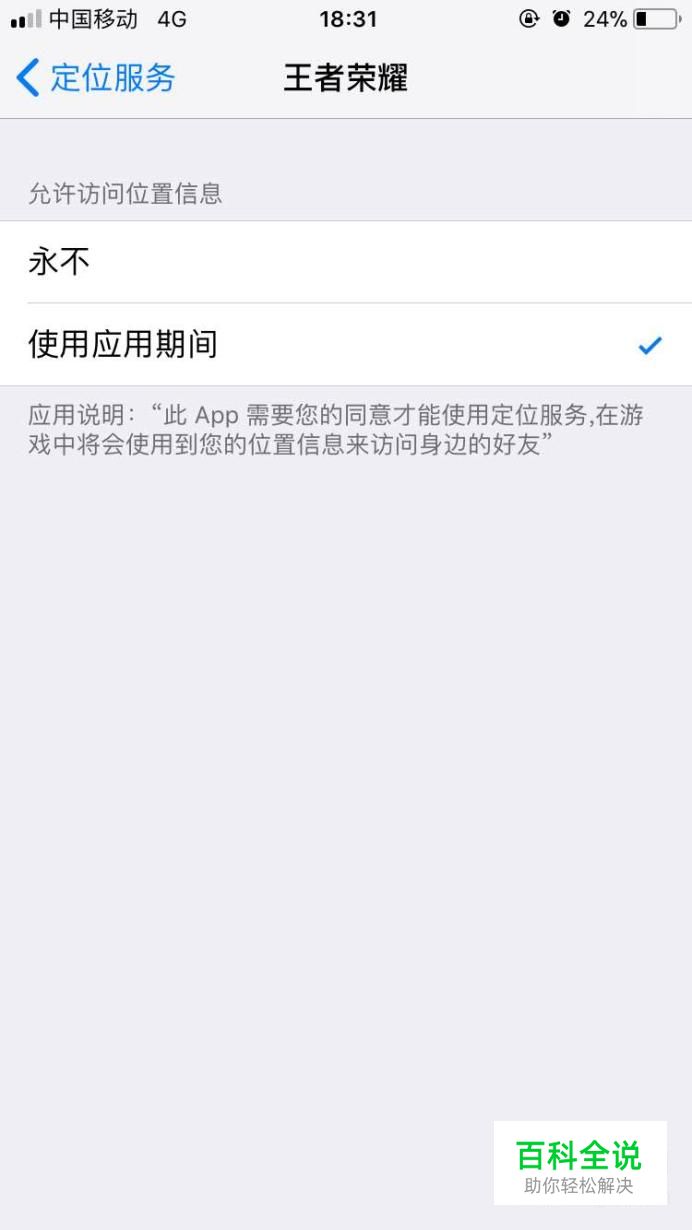This screenshot has height=1230, width=692.
Task: Select 永不 for location access
Action: 346,262
